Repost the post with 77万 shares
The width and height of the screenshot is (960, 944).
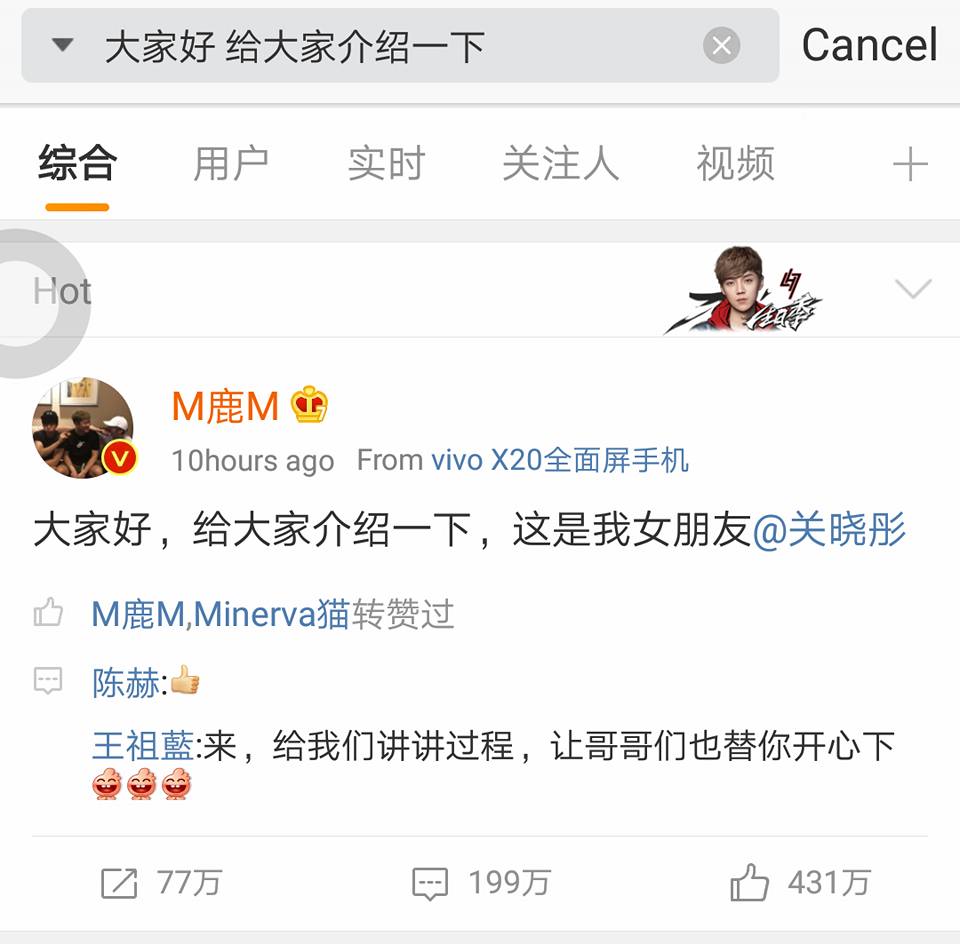[x=160, y=882]
